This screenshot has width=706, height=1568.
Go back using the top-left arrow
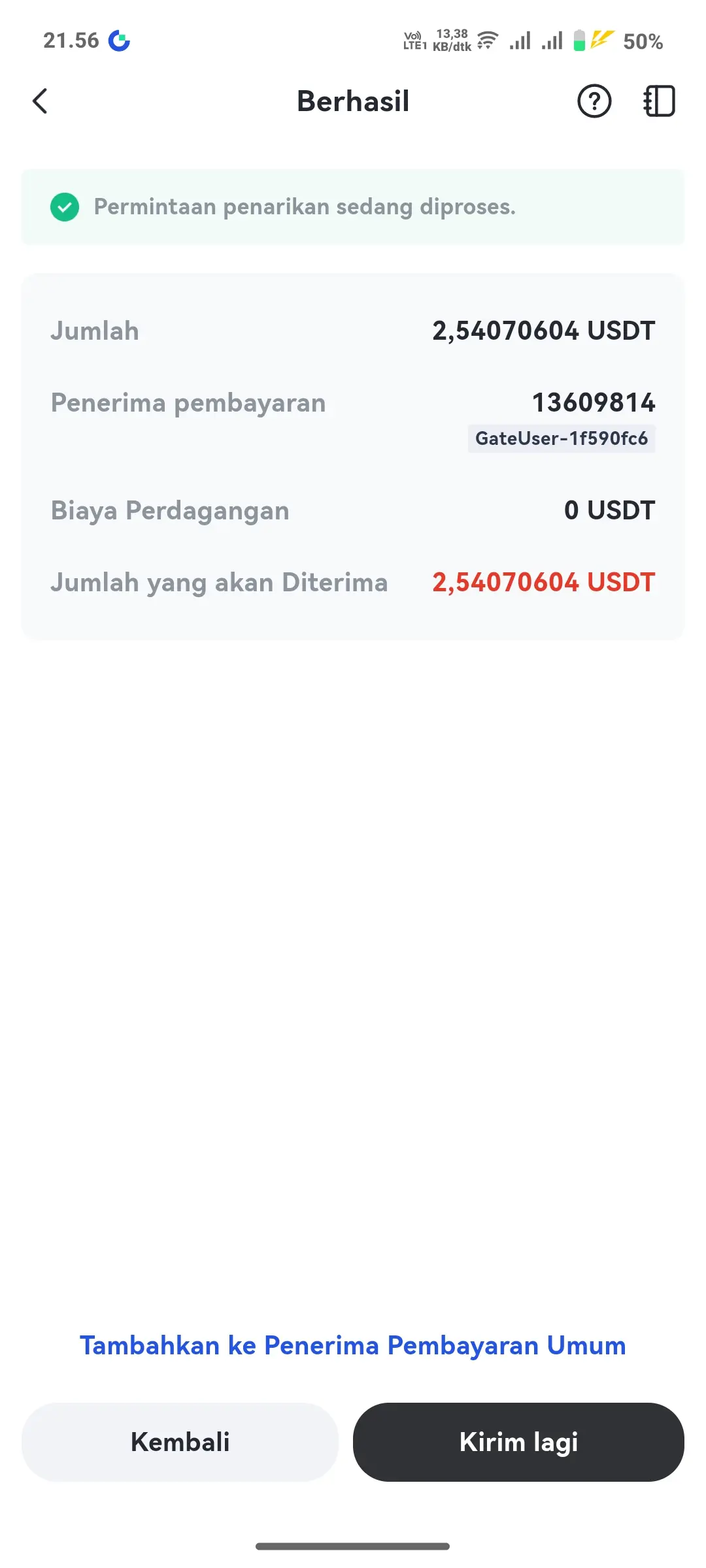[x=41, y=101]
